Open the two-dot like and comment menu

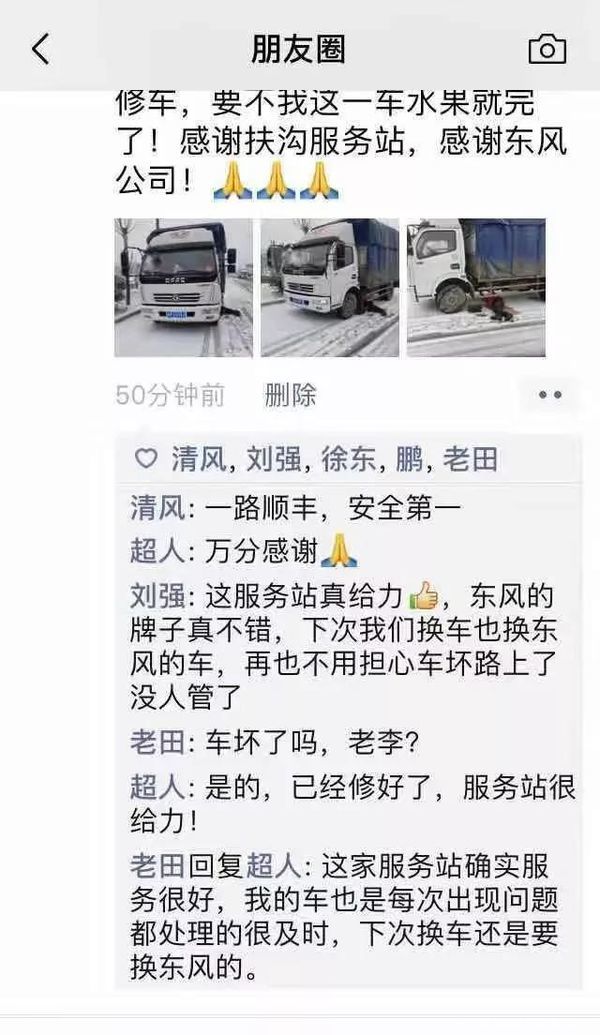(550, 396)
